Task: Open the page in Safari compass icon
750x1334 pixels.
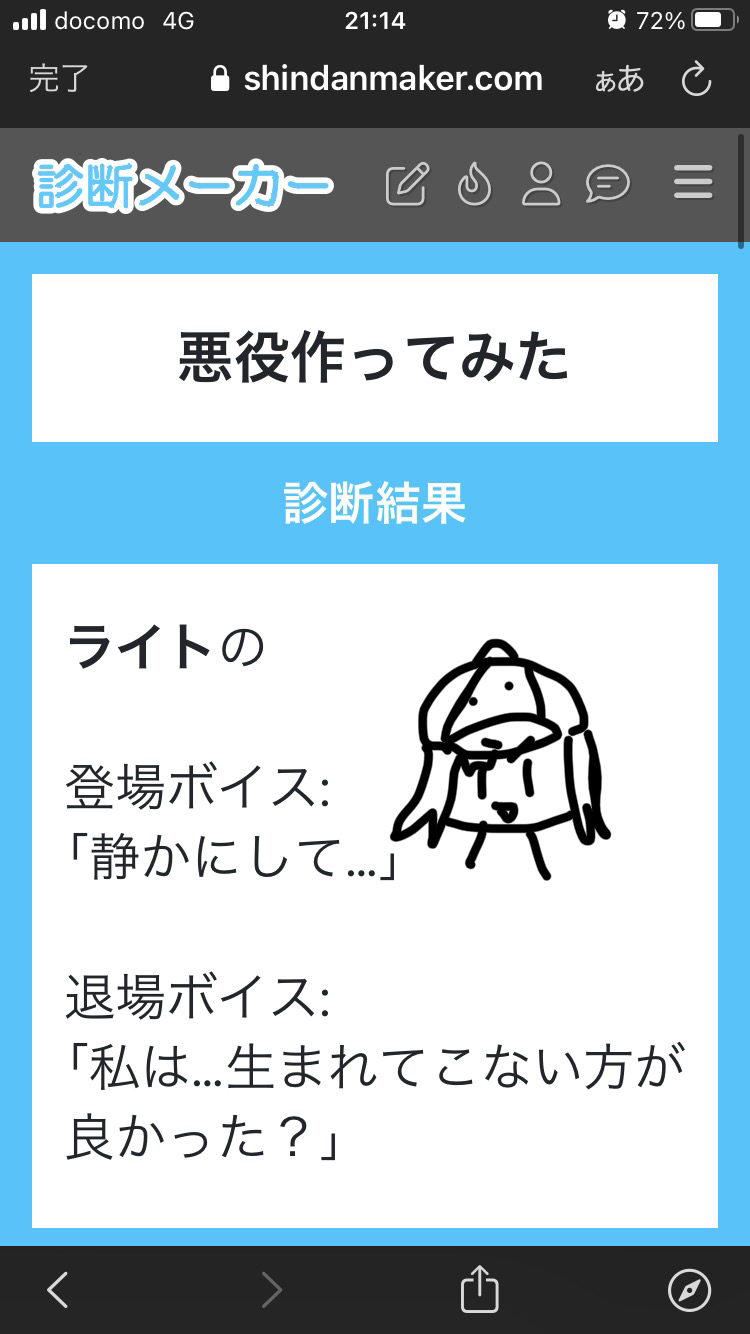Action: point(689,1290)
